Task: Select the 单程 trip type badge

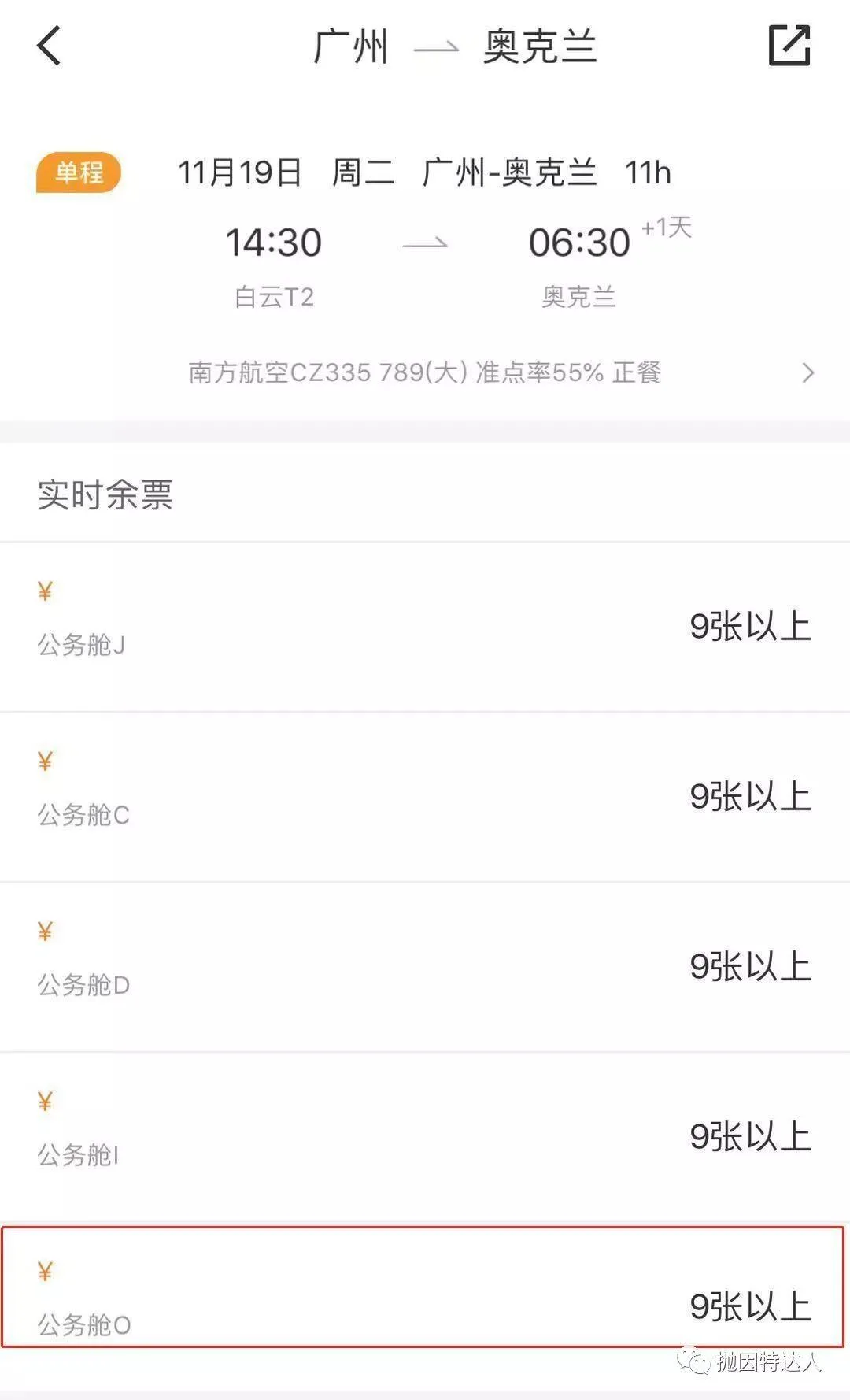Action: (x=78, y=173)
